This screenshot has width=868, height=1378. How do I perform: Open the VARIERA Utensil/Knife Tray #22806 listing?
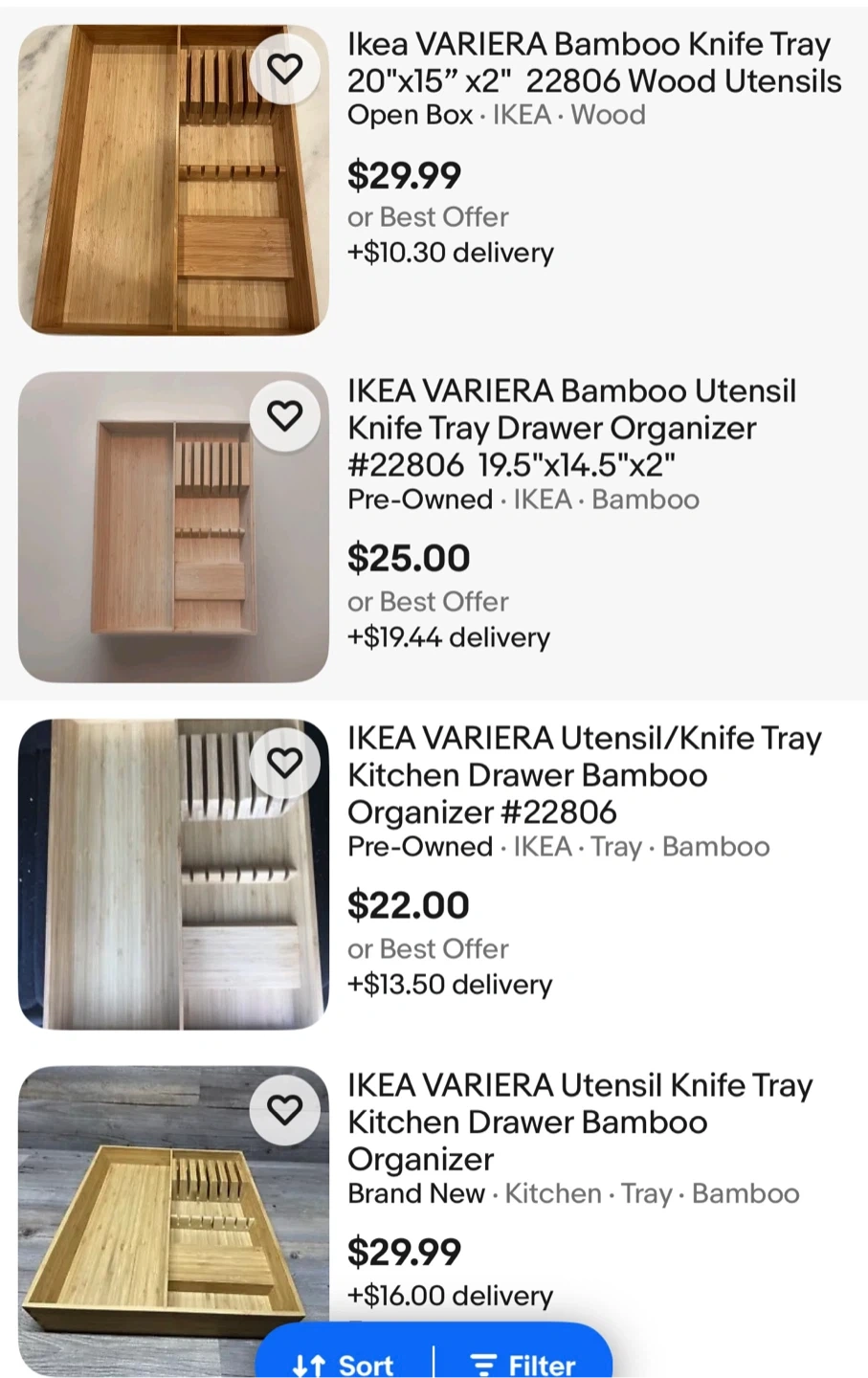tap(584, 775)
